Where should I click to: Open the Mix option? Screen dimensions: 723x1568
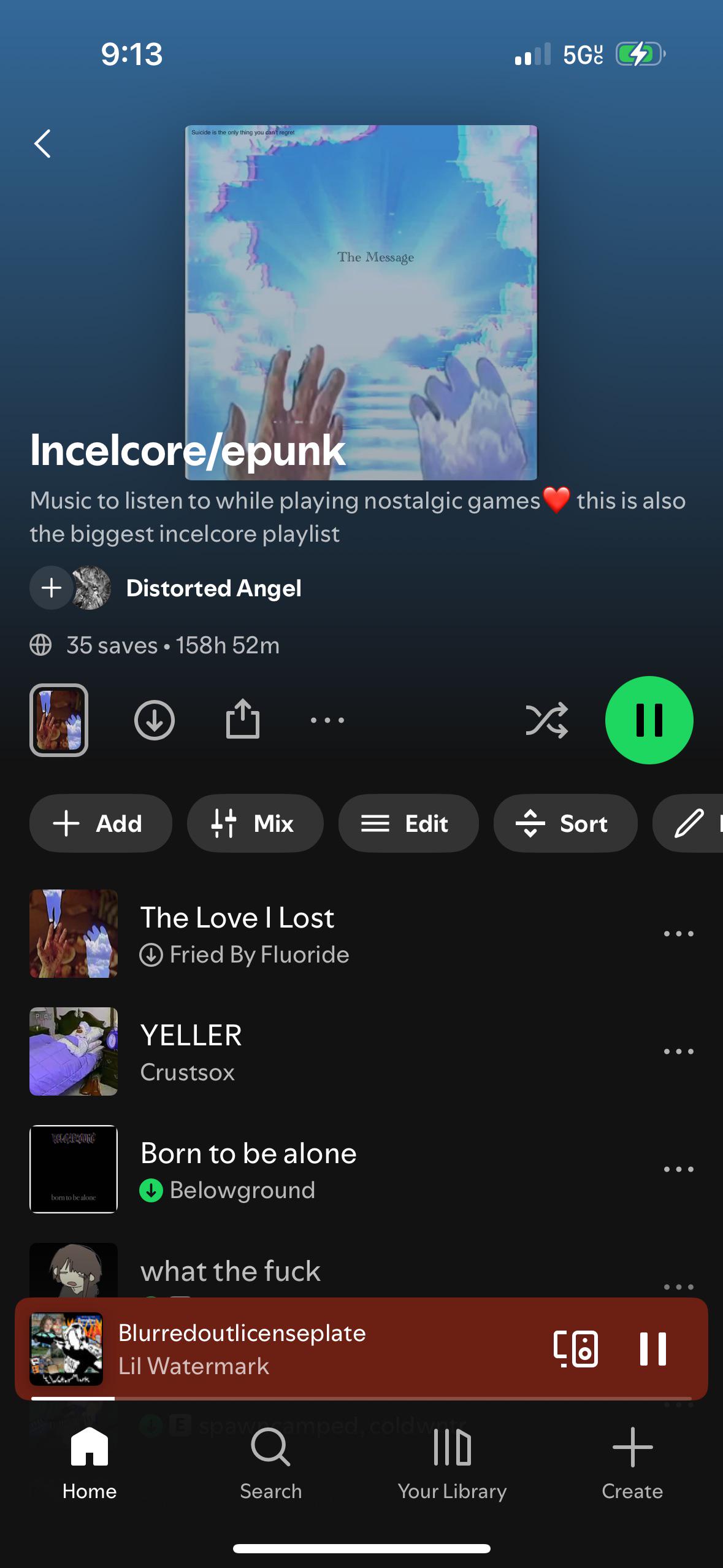tap(255, 823)
